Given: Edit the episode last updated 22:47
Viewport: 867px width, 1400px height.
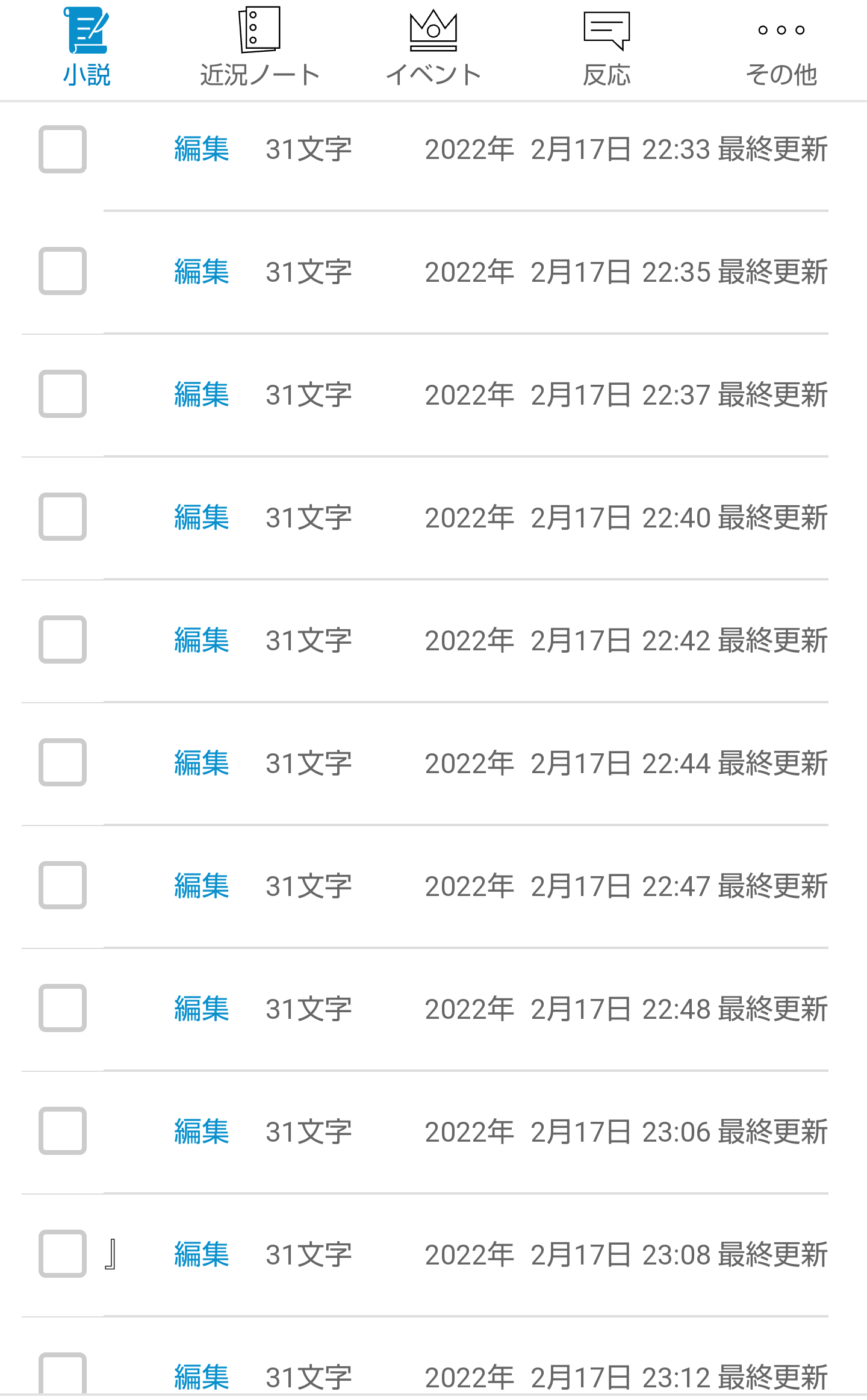Looking at the screenshot, I should 202,886.
